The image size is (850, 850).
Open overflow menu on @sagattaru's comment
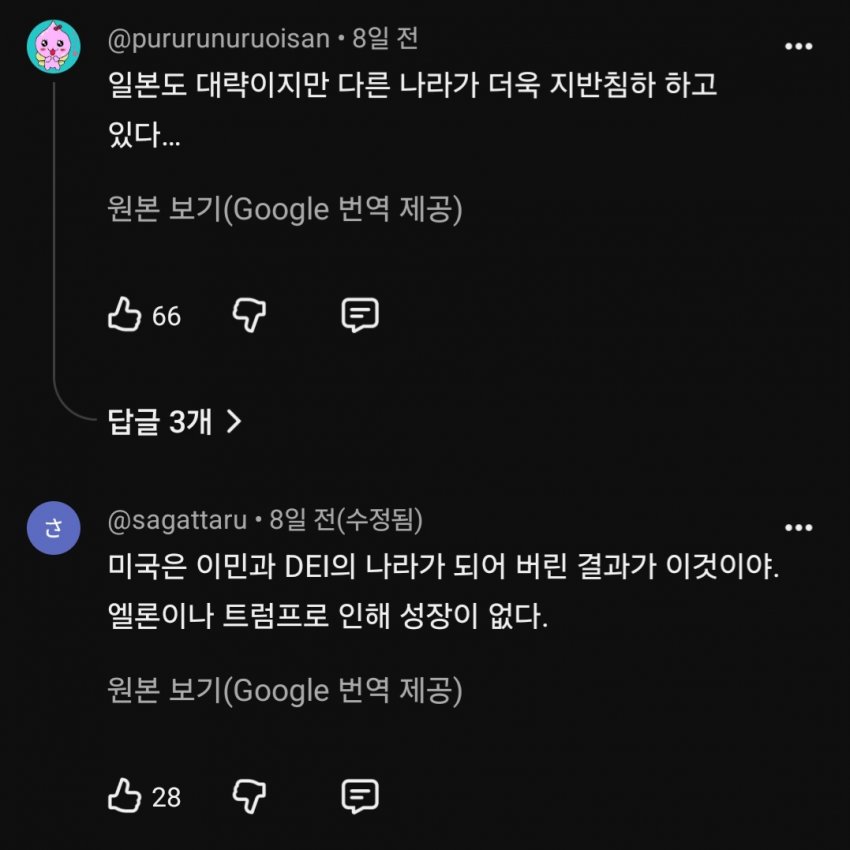799,527
